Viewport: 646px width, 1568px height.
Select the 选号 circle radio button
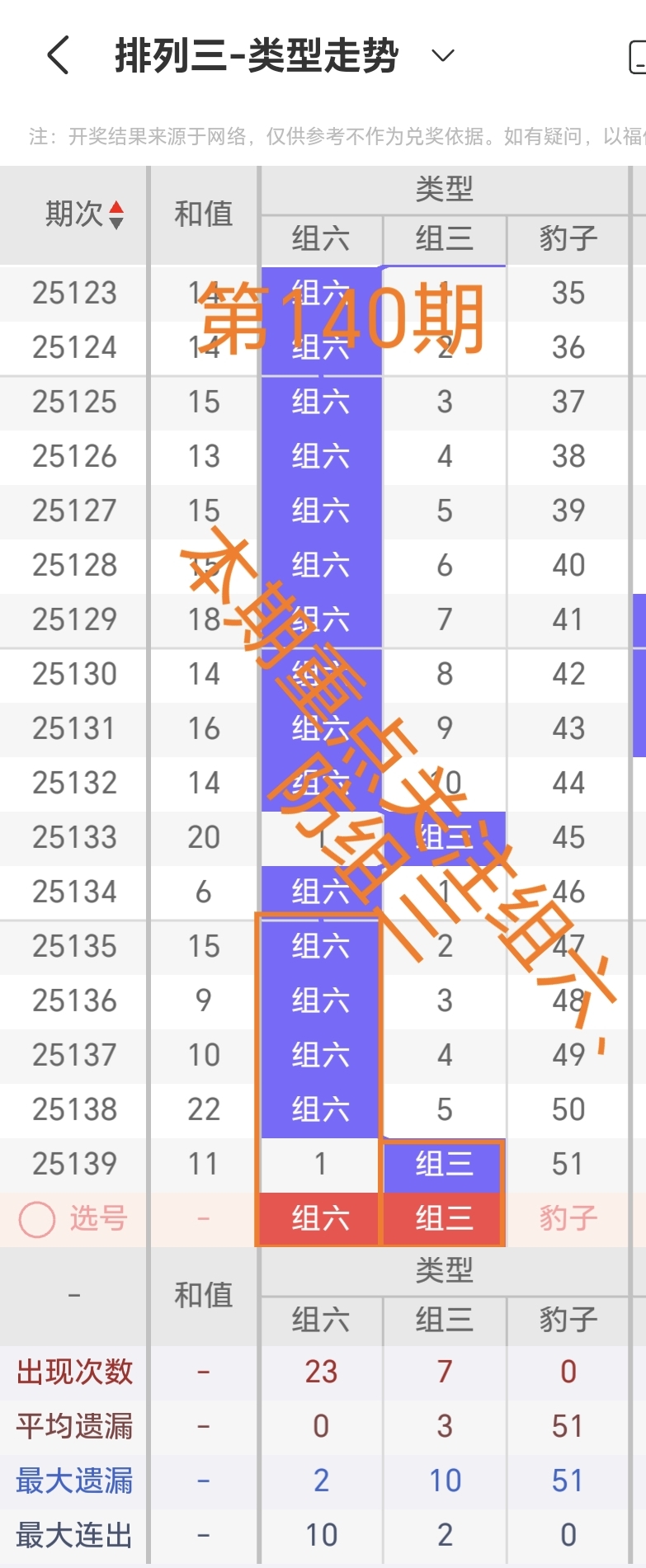tap(36, 1218)
